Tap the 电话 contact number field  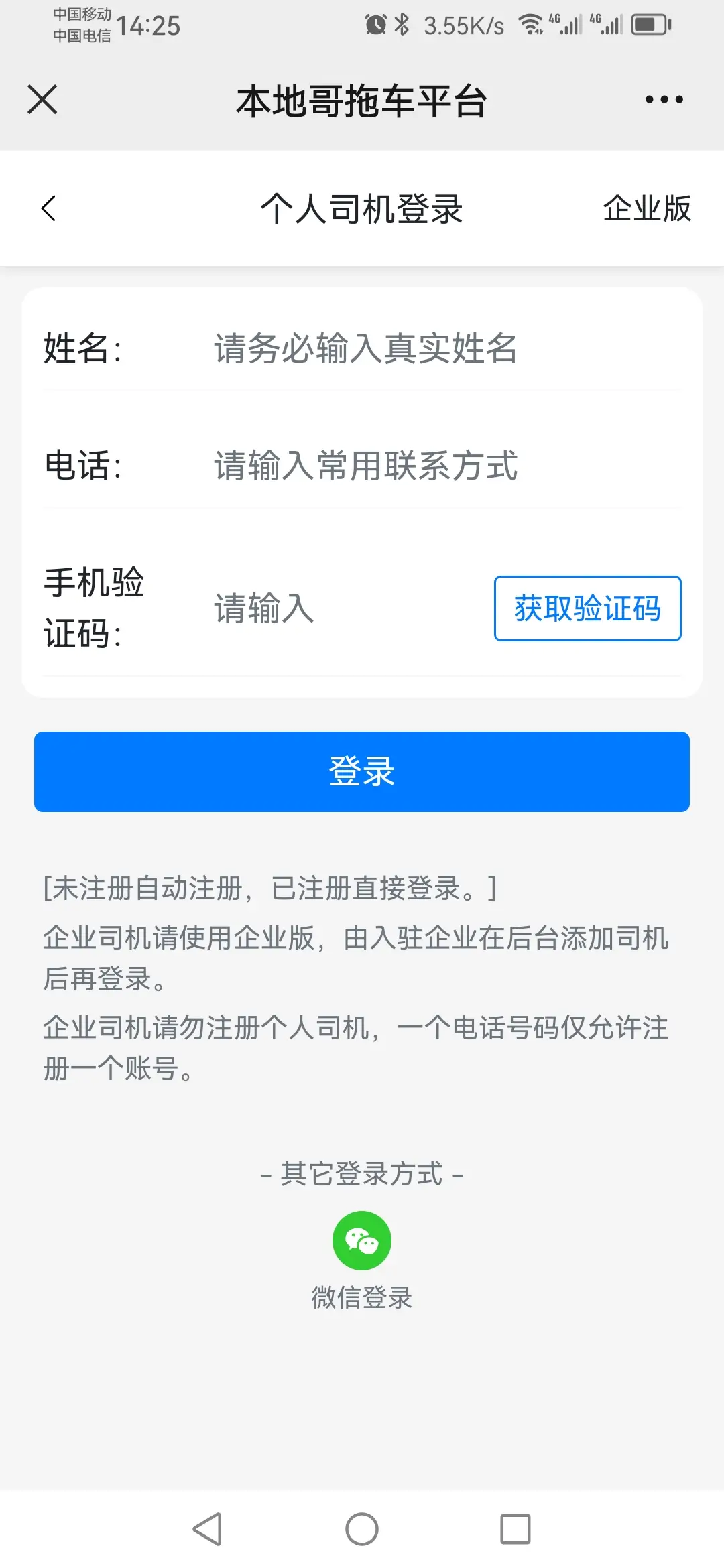(x=429, y=466)
